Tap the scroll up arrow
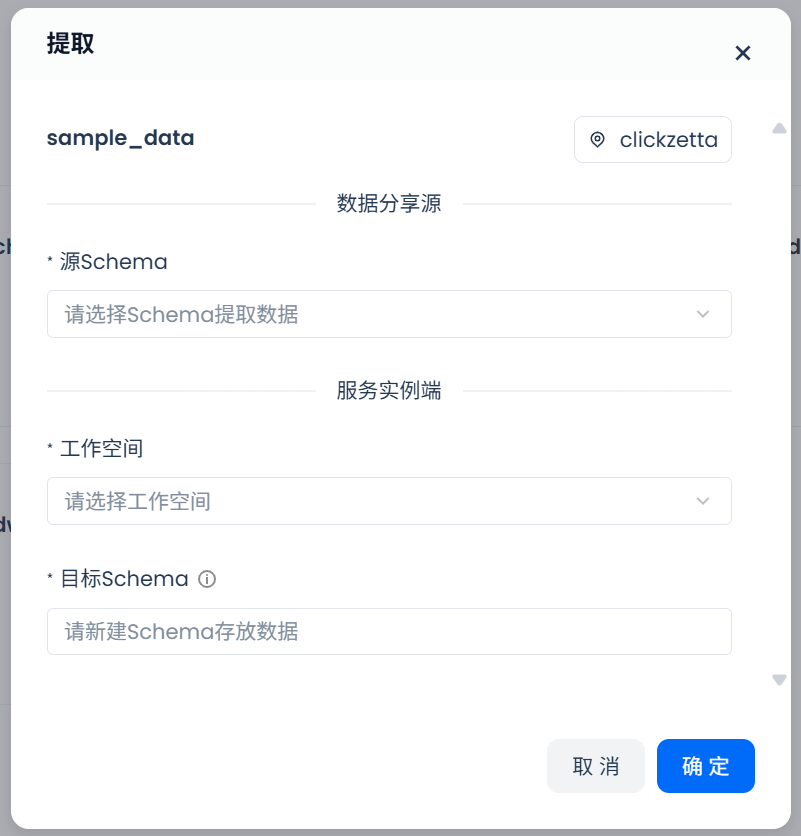This screenshot has height=836, width=801. click(x=780, y=128)
